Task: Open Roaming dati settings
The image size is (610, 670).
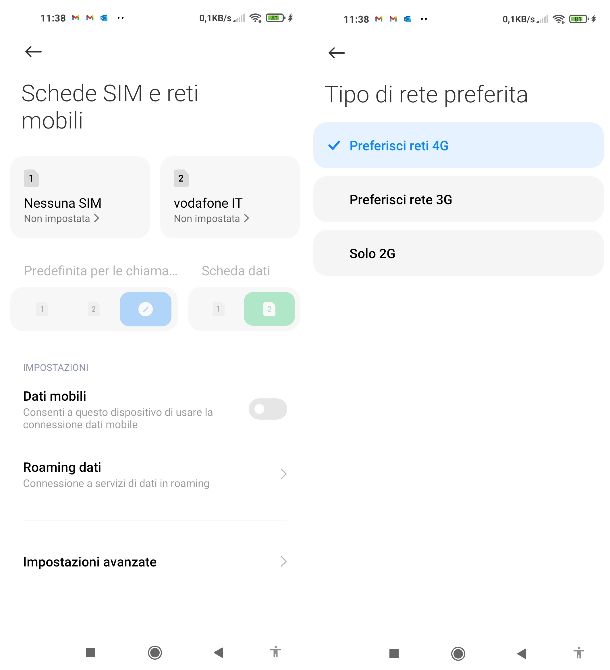Action: pos(155,474)
